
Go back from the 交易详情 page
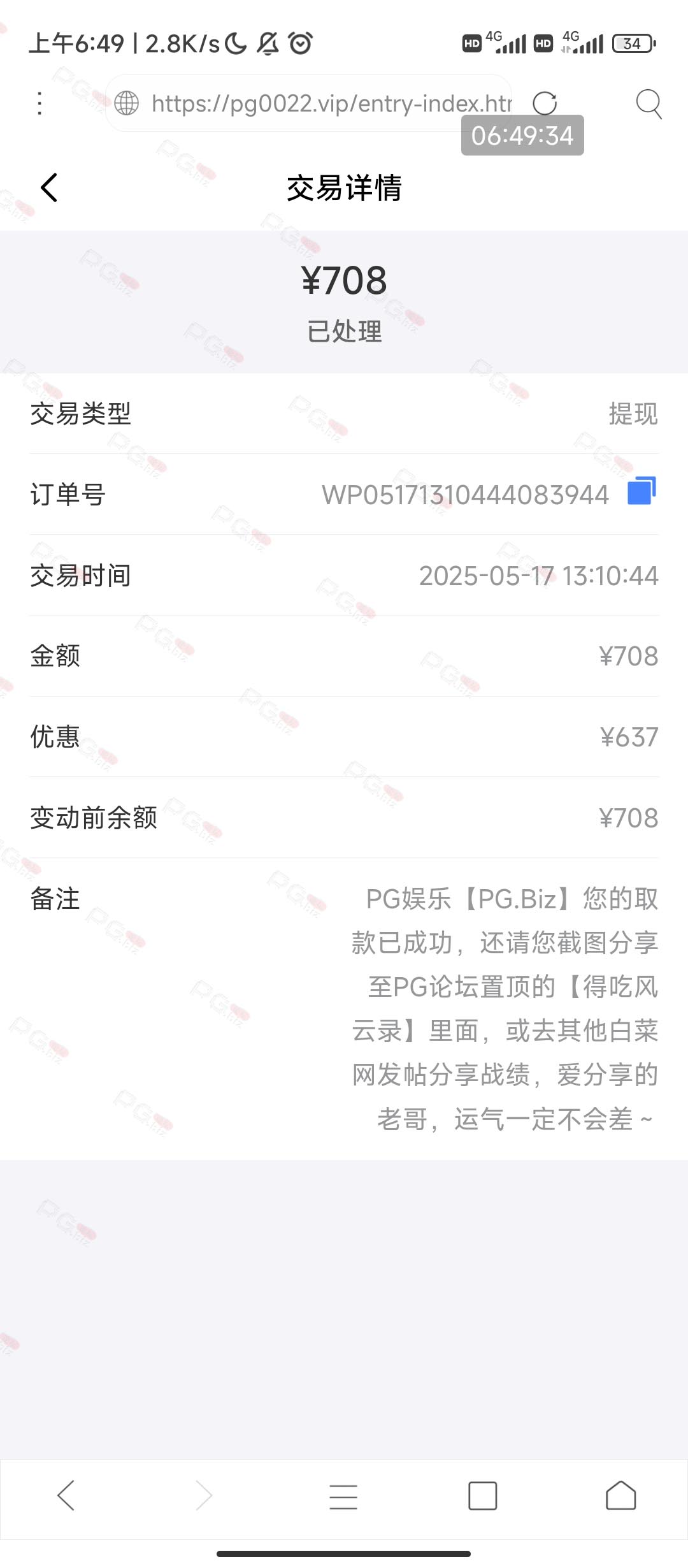pyautogui.click(x=49, y=187)
